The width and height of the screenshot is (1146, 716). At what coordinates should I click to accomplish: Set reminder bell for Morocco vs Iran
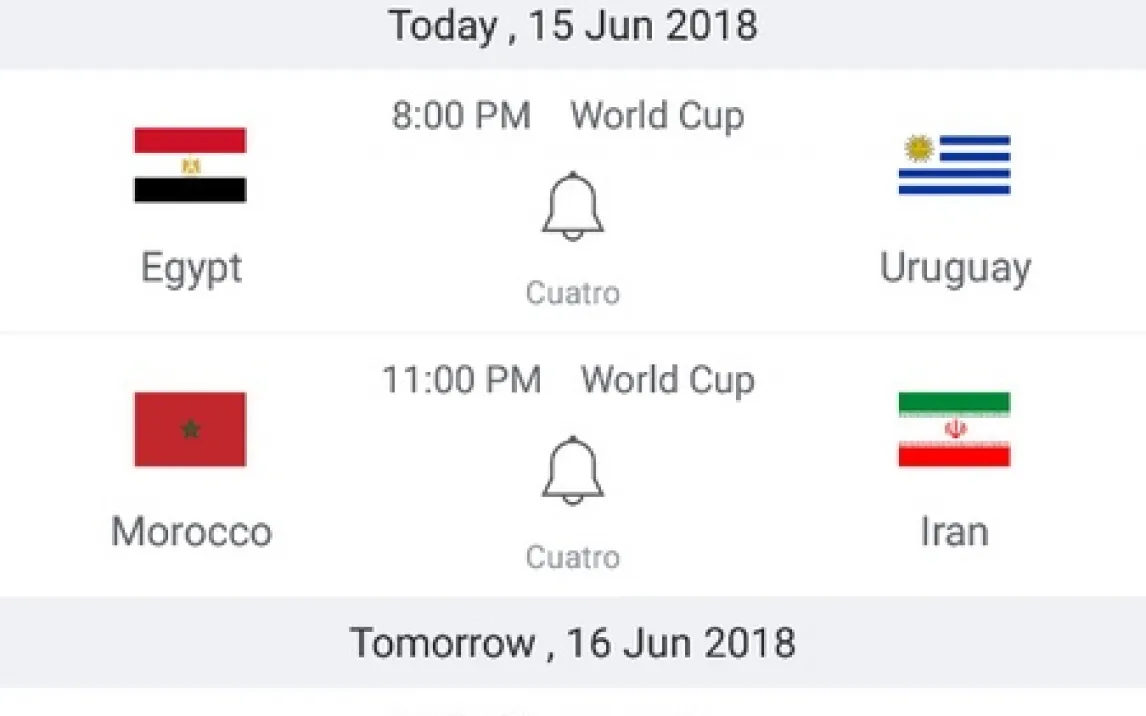[573, 470]
